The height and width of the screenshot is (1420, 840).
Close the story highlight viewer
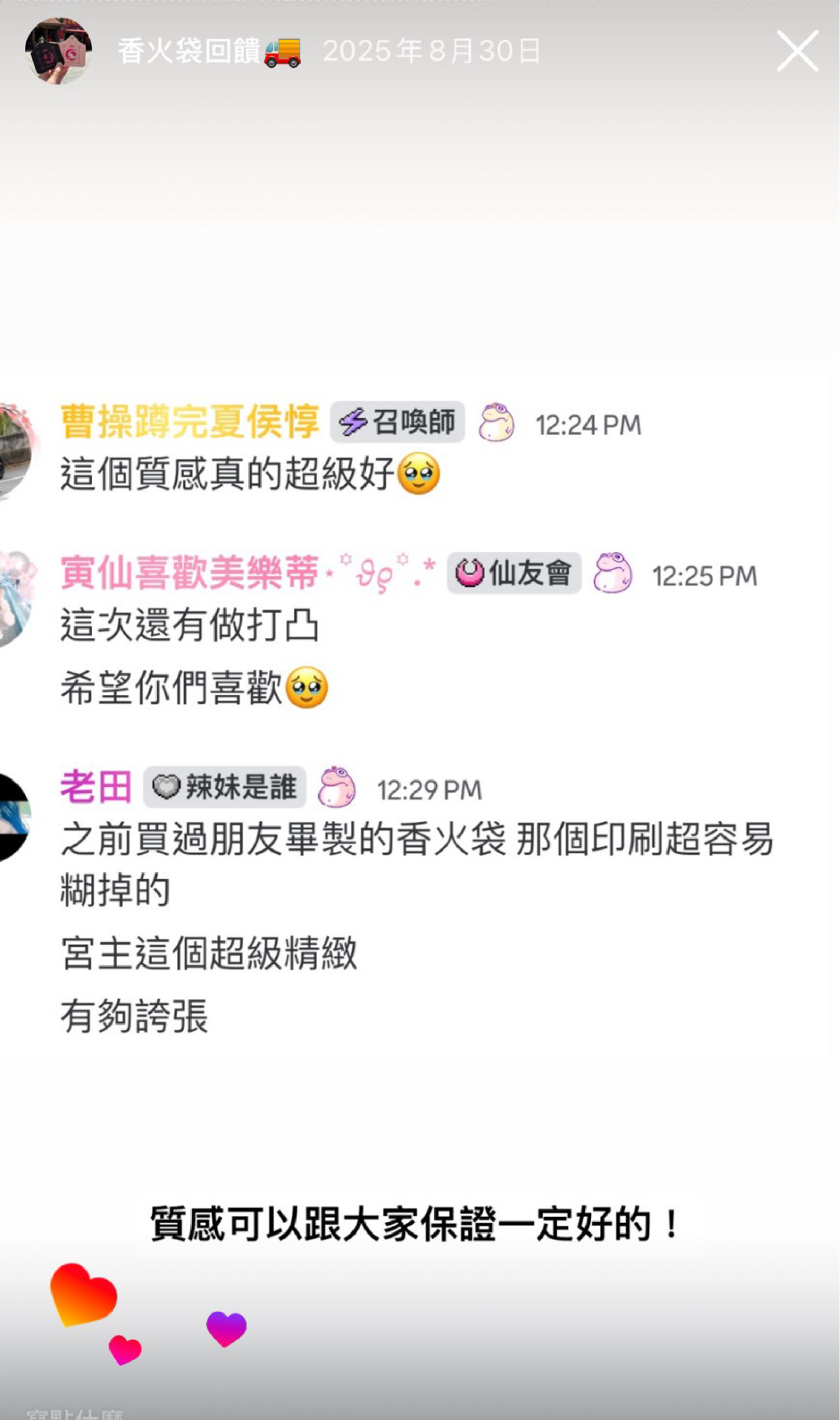pyautogui.click(x=797, y=52)
